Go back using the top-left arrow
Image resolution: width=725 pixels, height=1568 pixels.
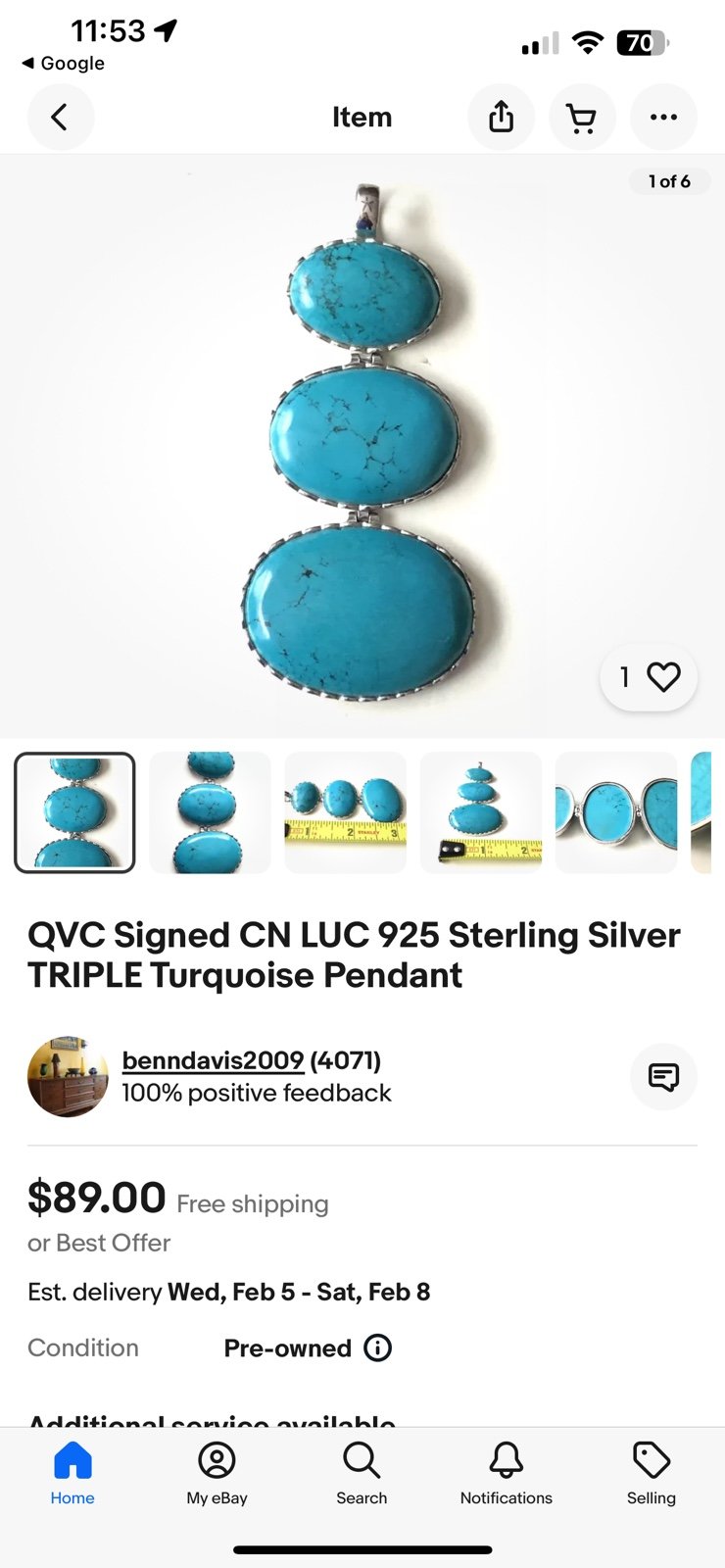(x=61, y=118)
